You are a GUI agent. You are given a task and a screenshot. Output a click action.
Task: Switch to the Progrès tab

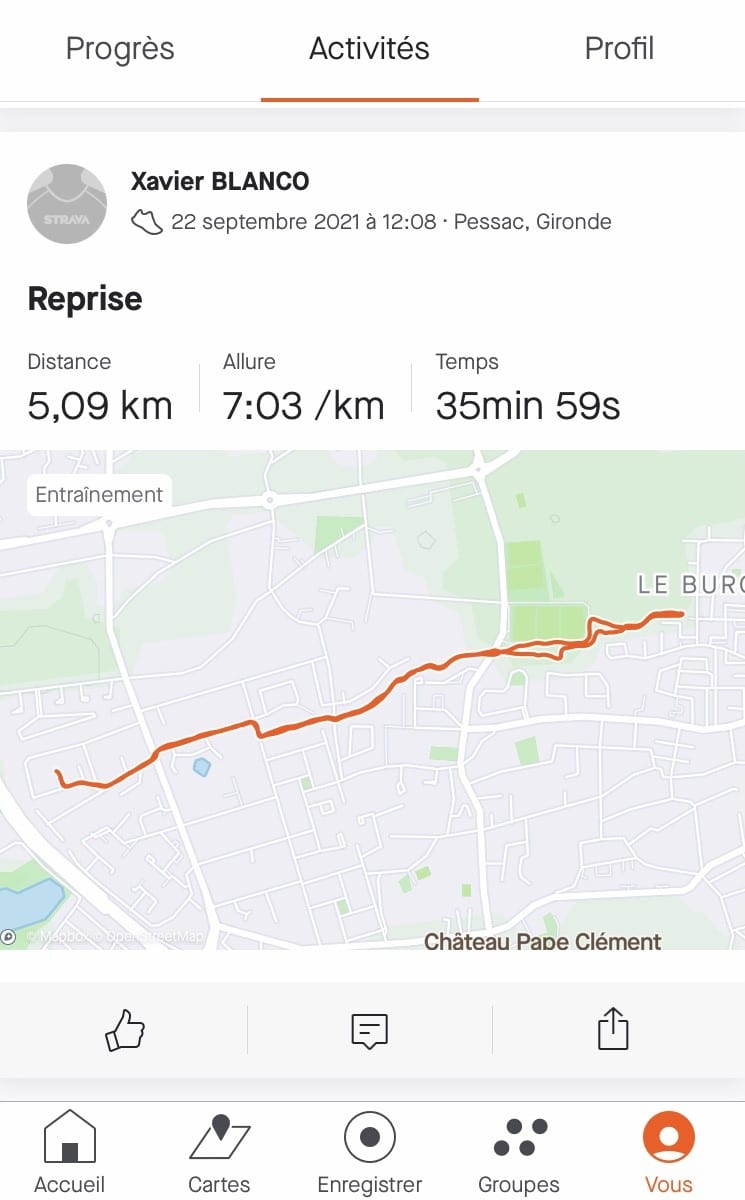[x=120, y=48]
